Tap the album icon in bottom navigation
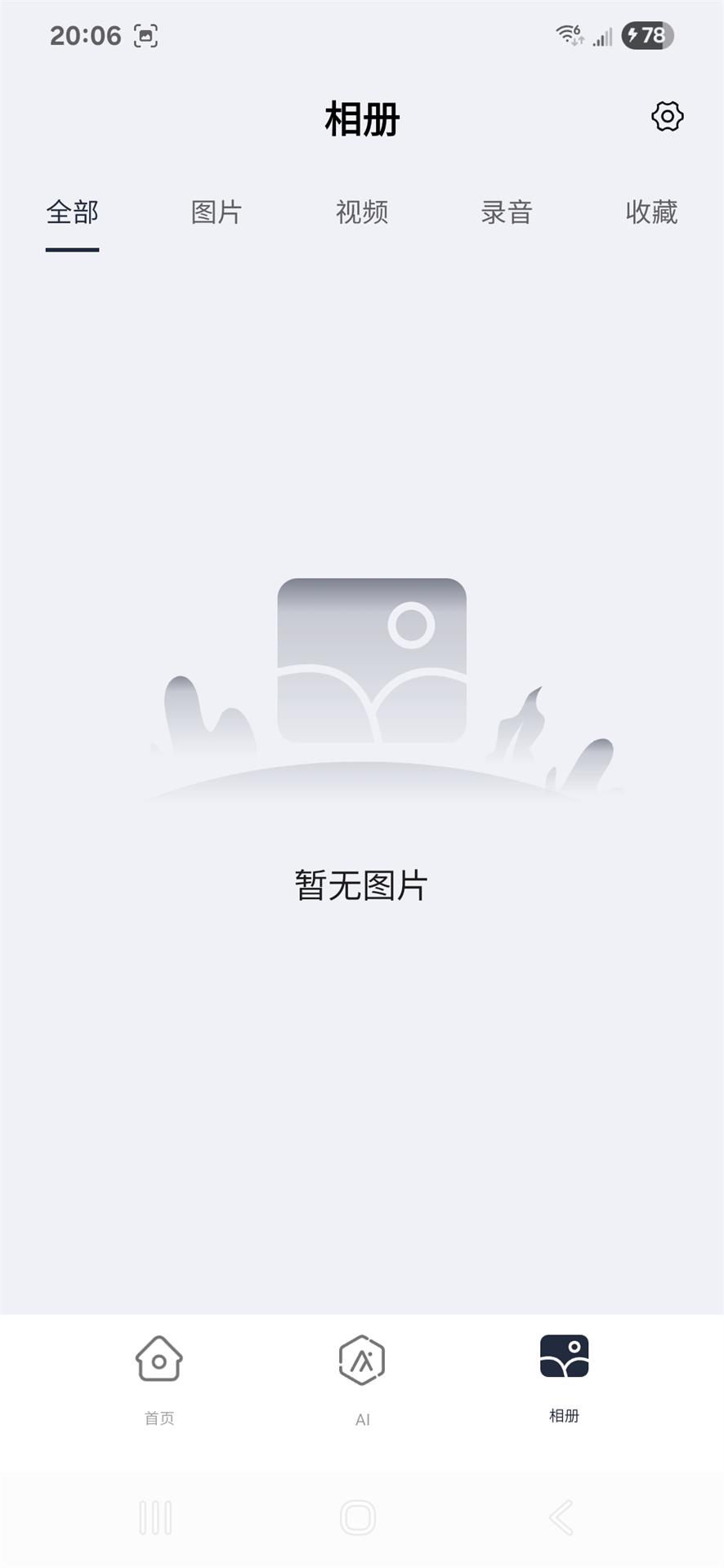Screen dimensions: 724x1568 [562, 1356]
